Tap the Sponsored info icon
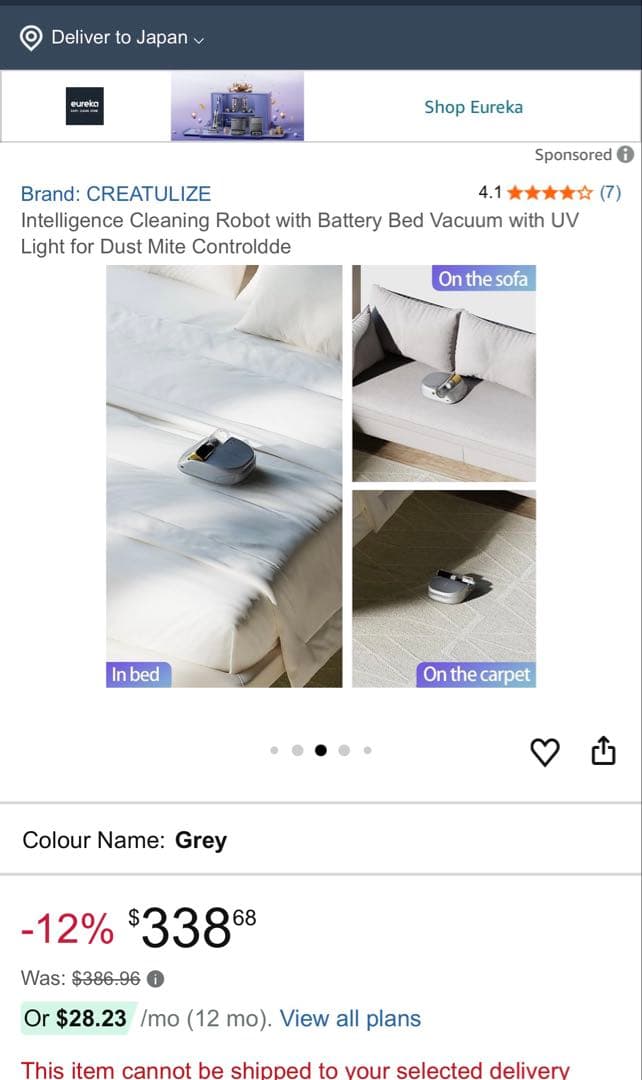This screenshot has width=642, height=1080. tap(625, 155)
